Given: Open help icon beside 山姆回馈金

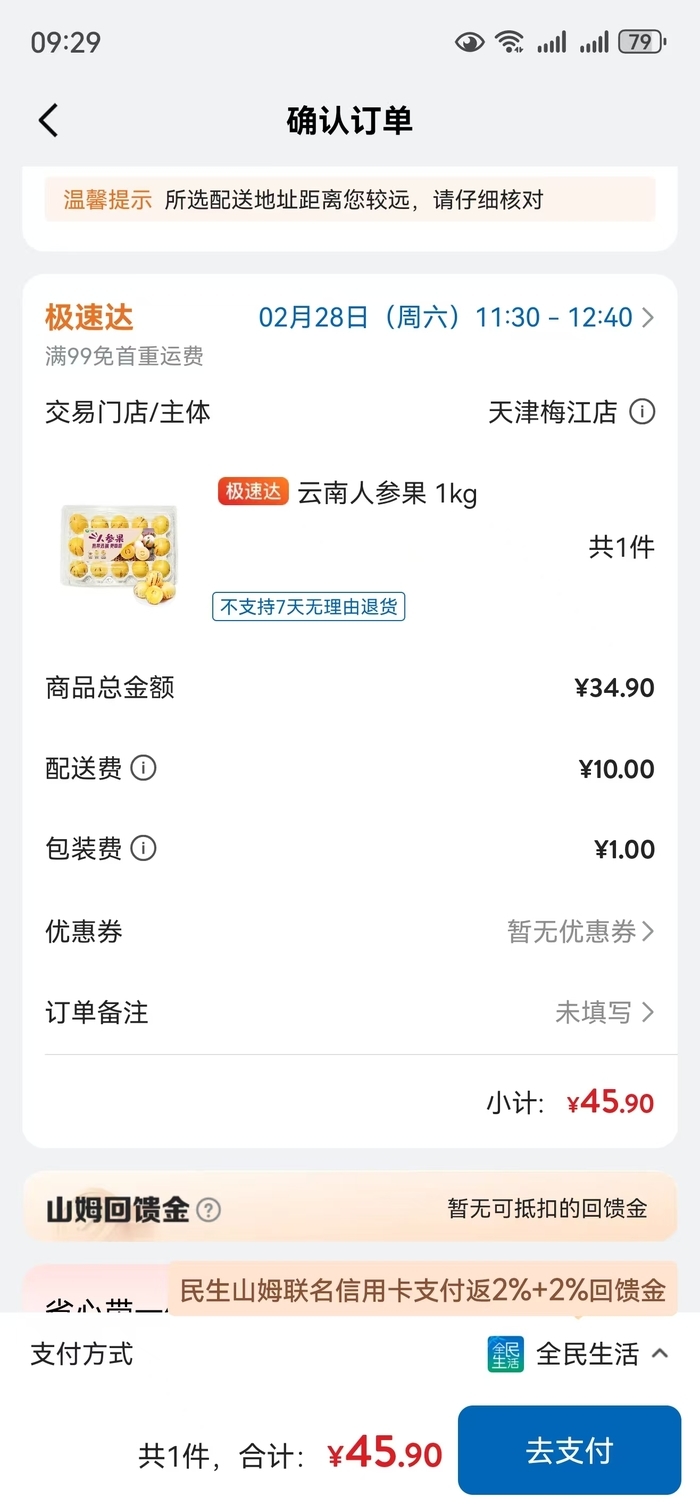Looking at the screenshot, I should coord(208,1210).
